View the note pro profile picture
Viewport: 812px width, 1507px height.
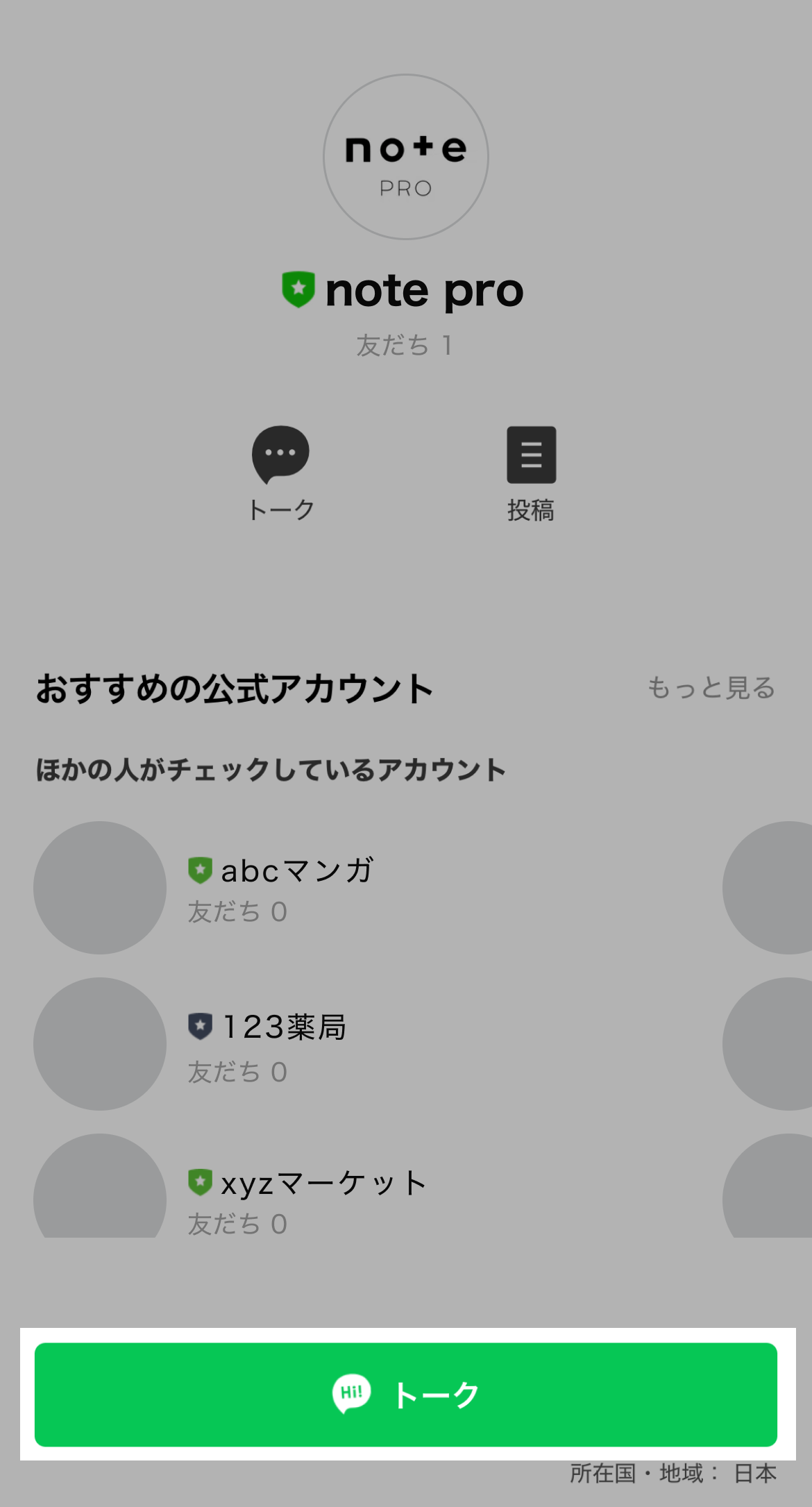coord(406,157)
